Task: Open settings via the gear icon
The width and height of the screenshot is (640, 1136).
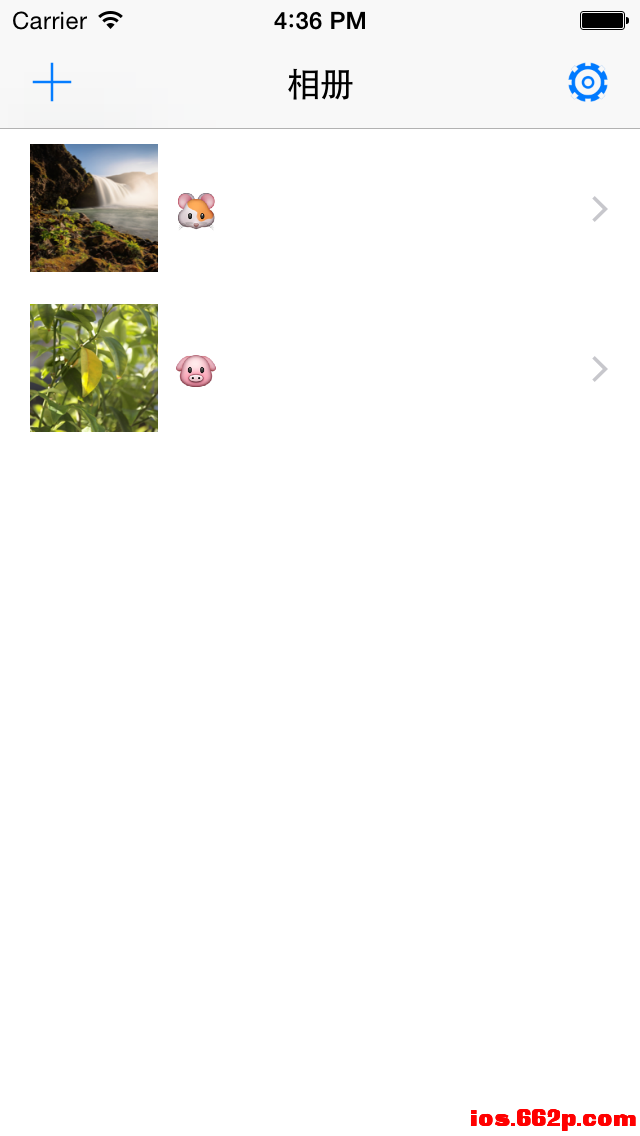Action: (587, 83)
